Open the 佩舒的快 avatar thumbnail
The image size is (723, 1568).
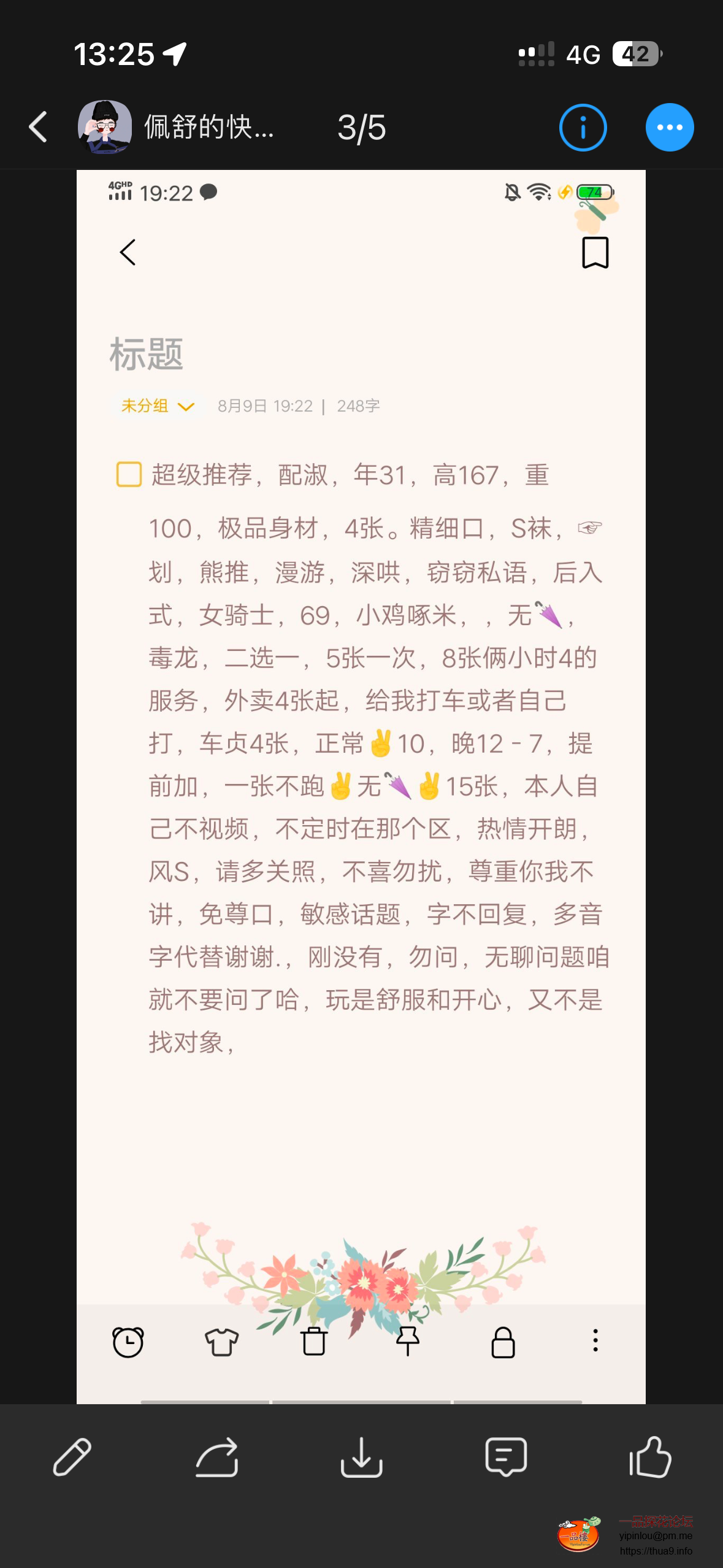(105, 127)
